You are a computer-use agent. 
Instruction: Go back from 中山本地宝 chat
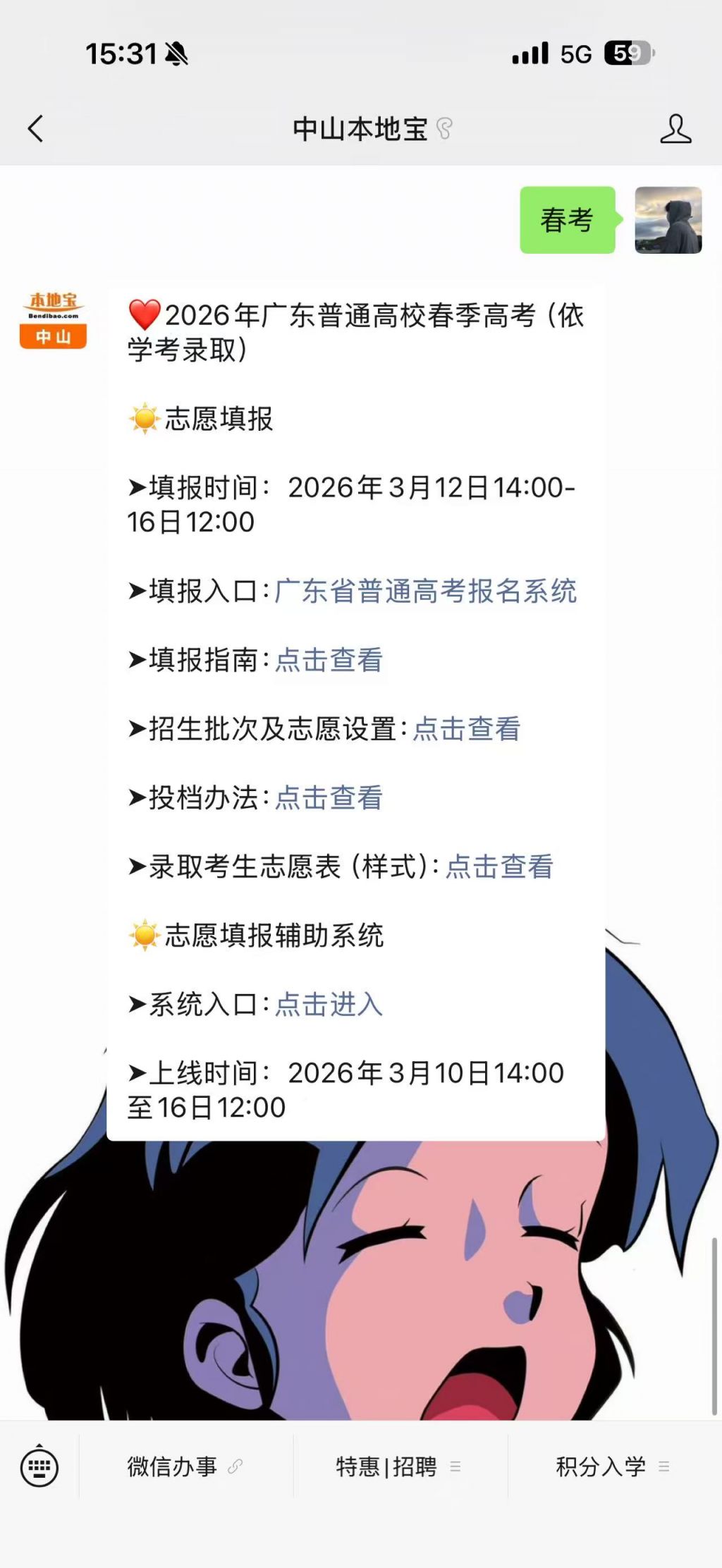(35, 129)
